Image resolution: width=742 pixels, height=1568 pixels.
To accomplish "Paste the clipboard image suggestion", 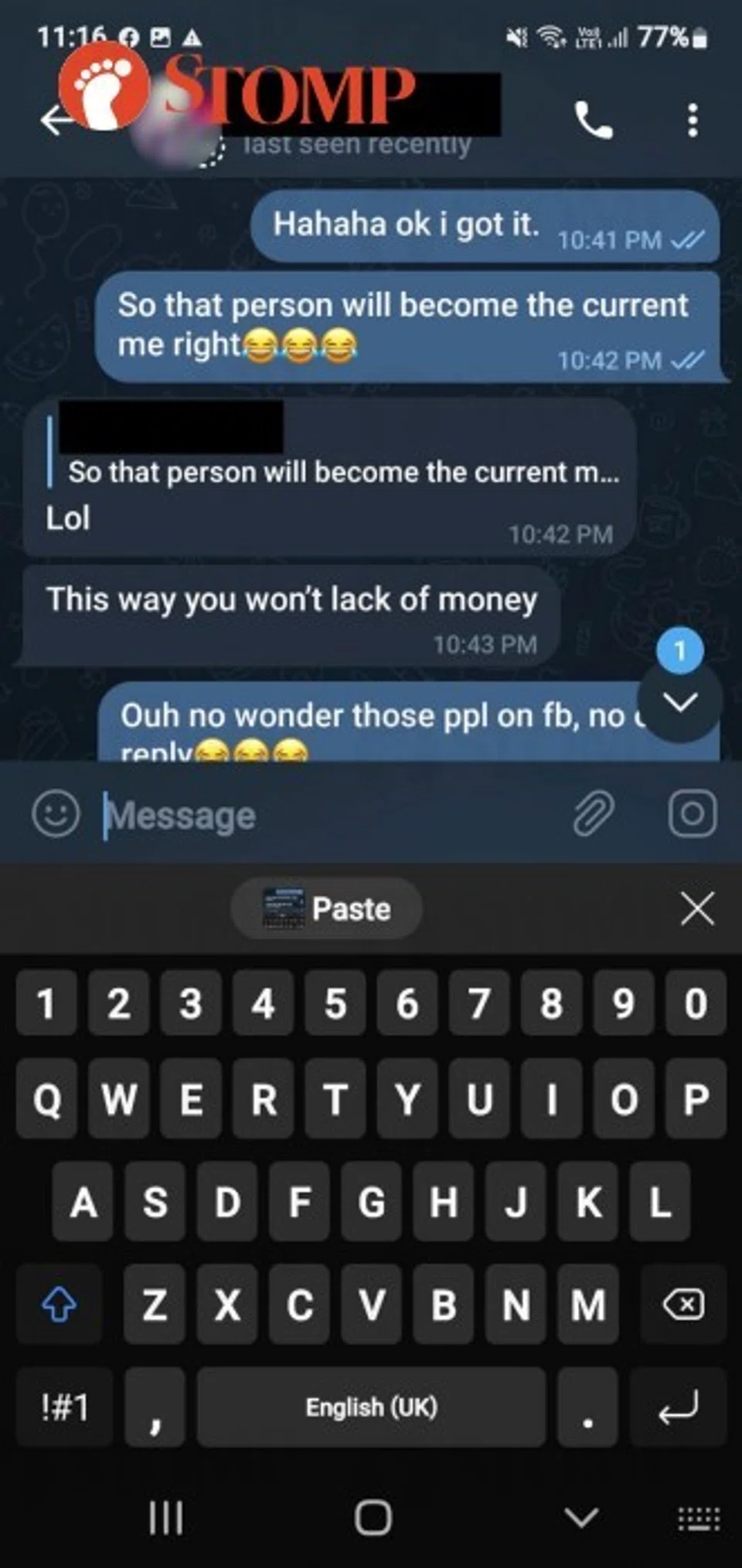I will tap(327, 908).
